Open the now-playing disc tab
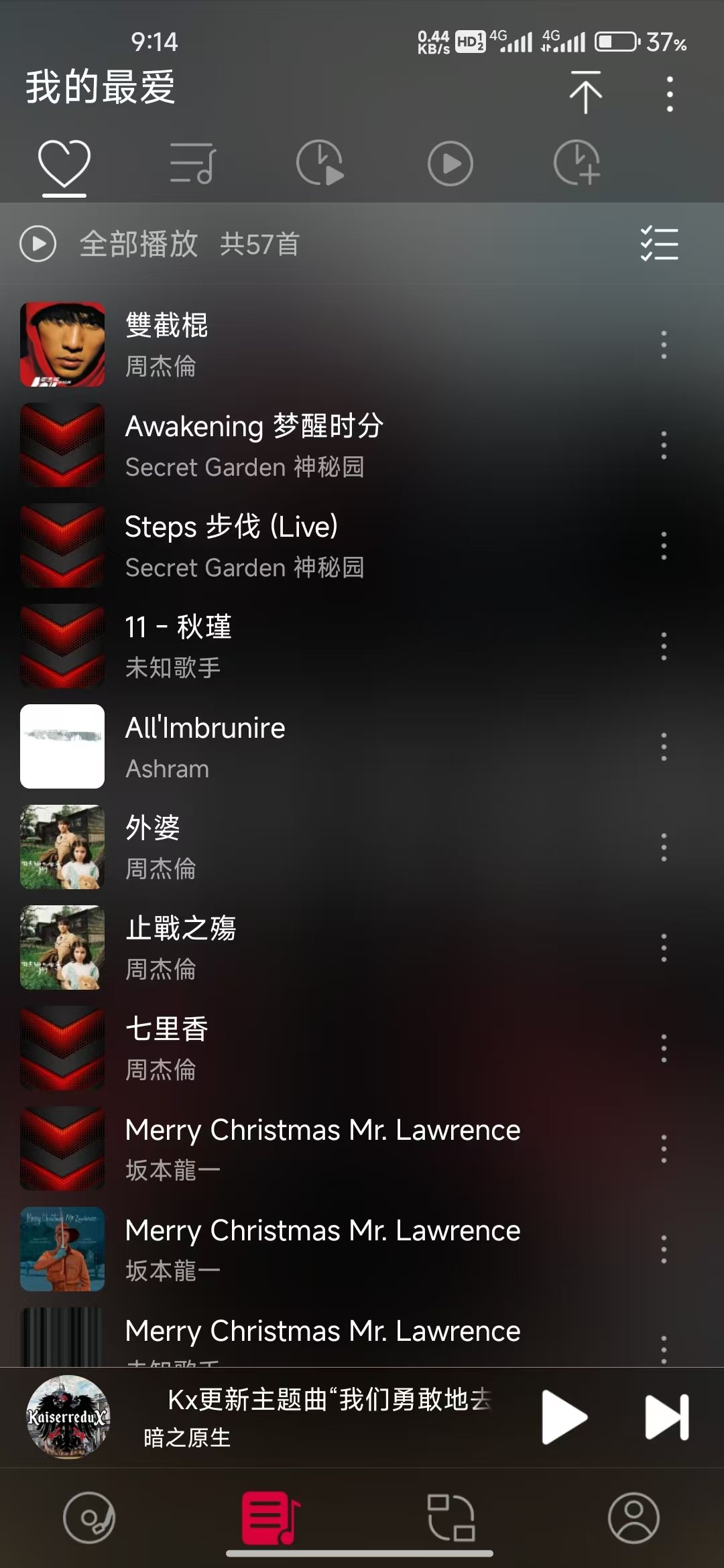 point(89,1517)
